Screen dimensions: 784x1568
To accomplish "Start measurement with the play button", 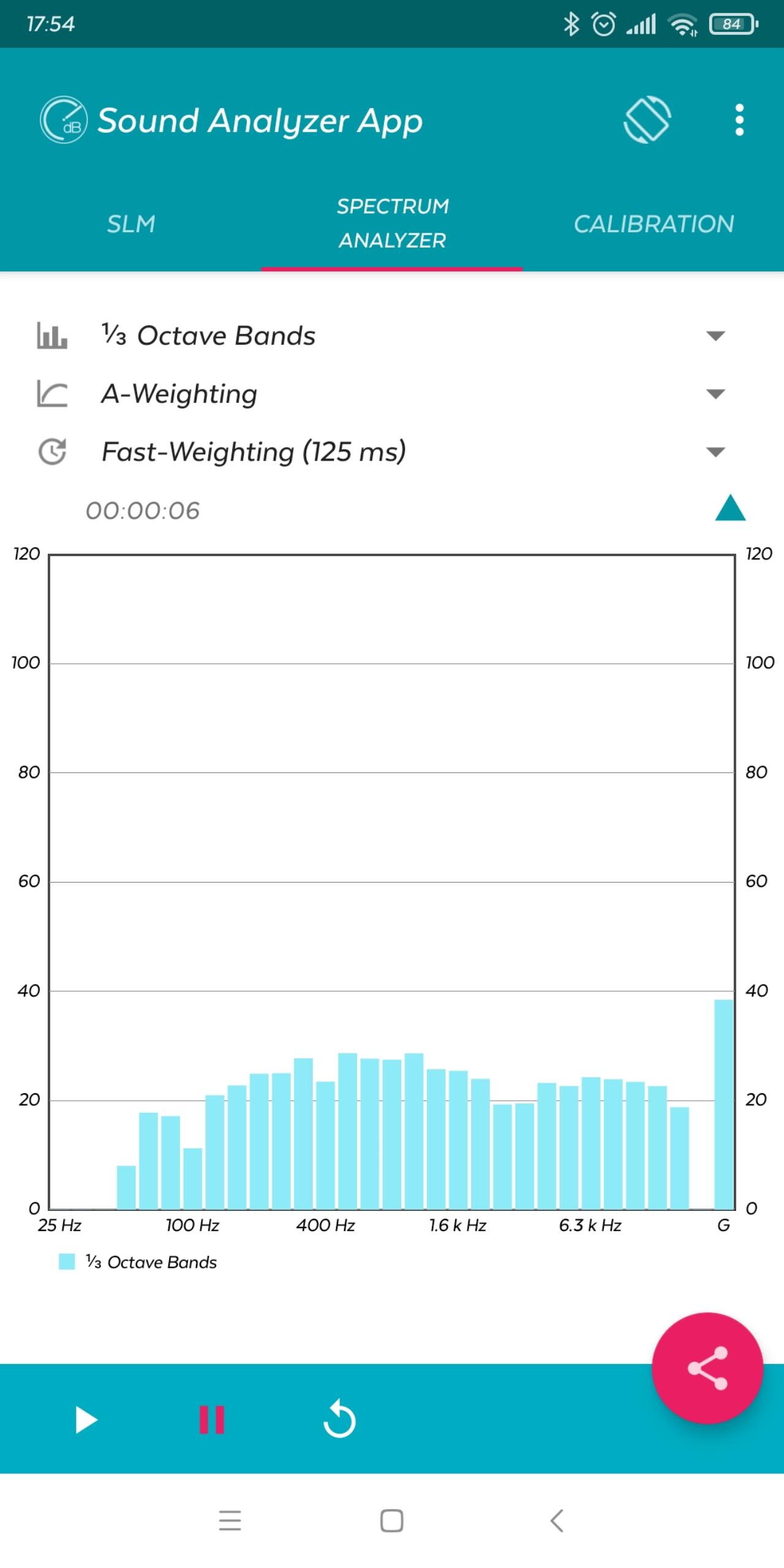I will coord(86,1420).
